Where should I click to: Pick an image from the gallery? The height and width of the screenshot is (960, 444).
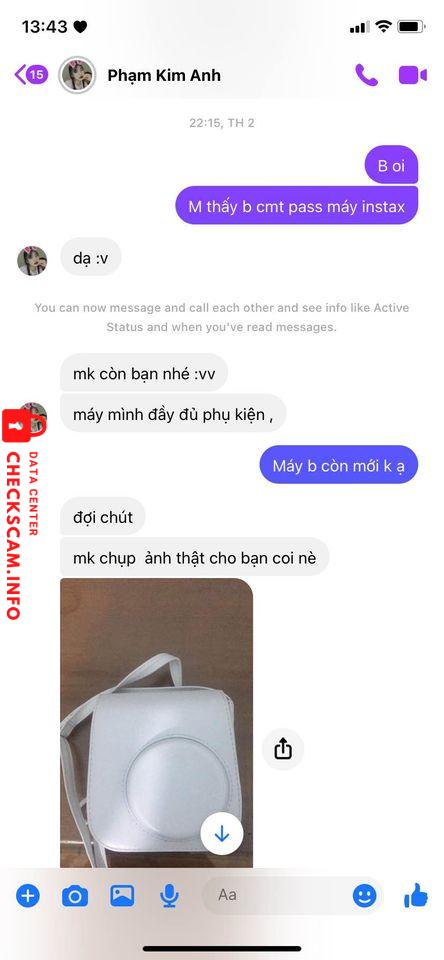pyautogui.click(x=122, y=896)
